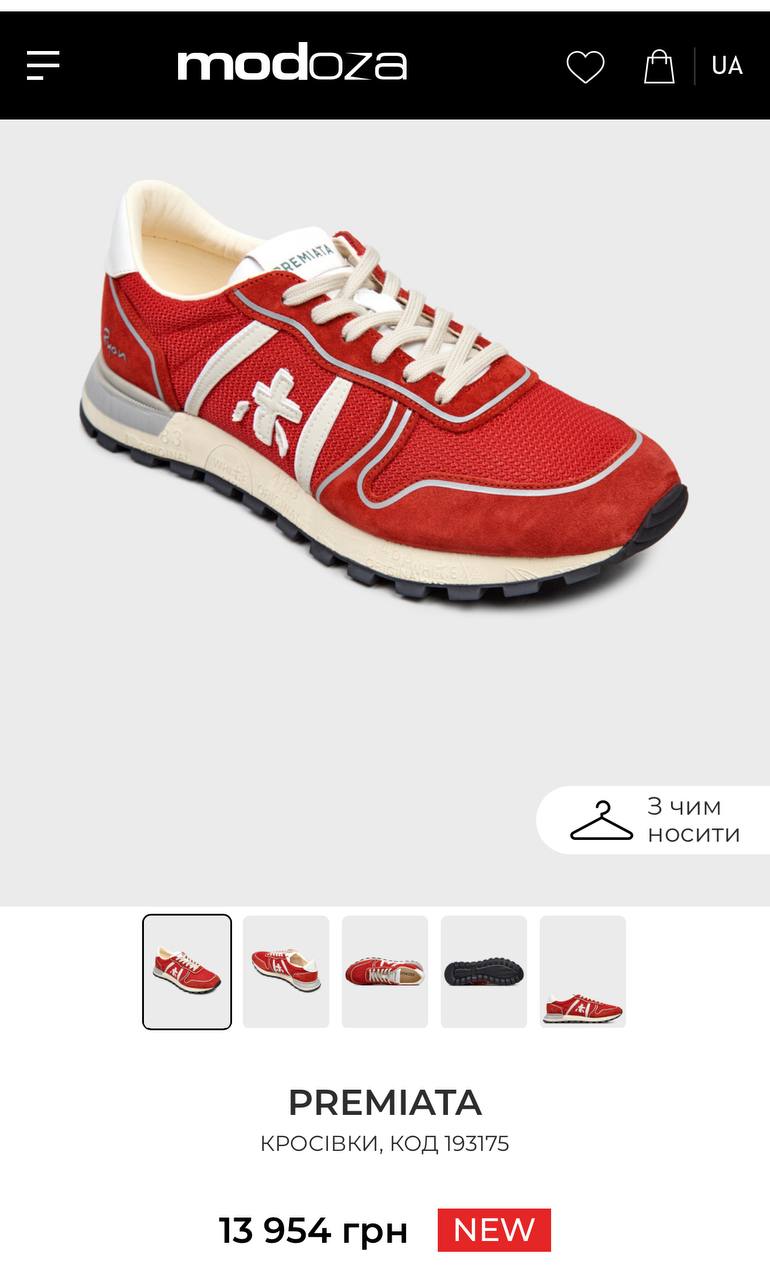The width and height of the screenshot is (770, 1280).
Task: View the second thumbnail, reverse side view
Action: coord(286,971)
